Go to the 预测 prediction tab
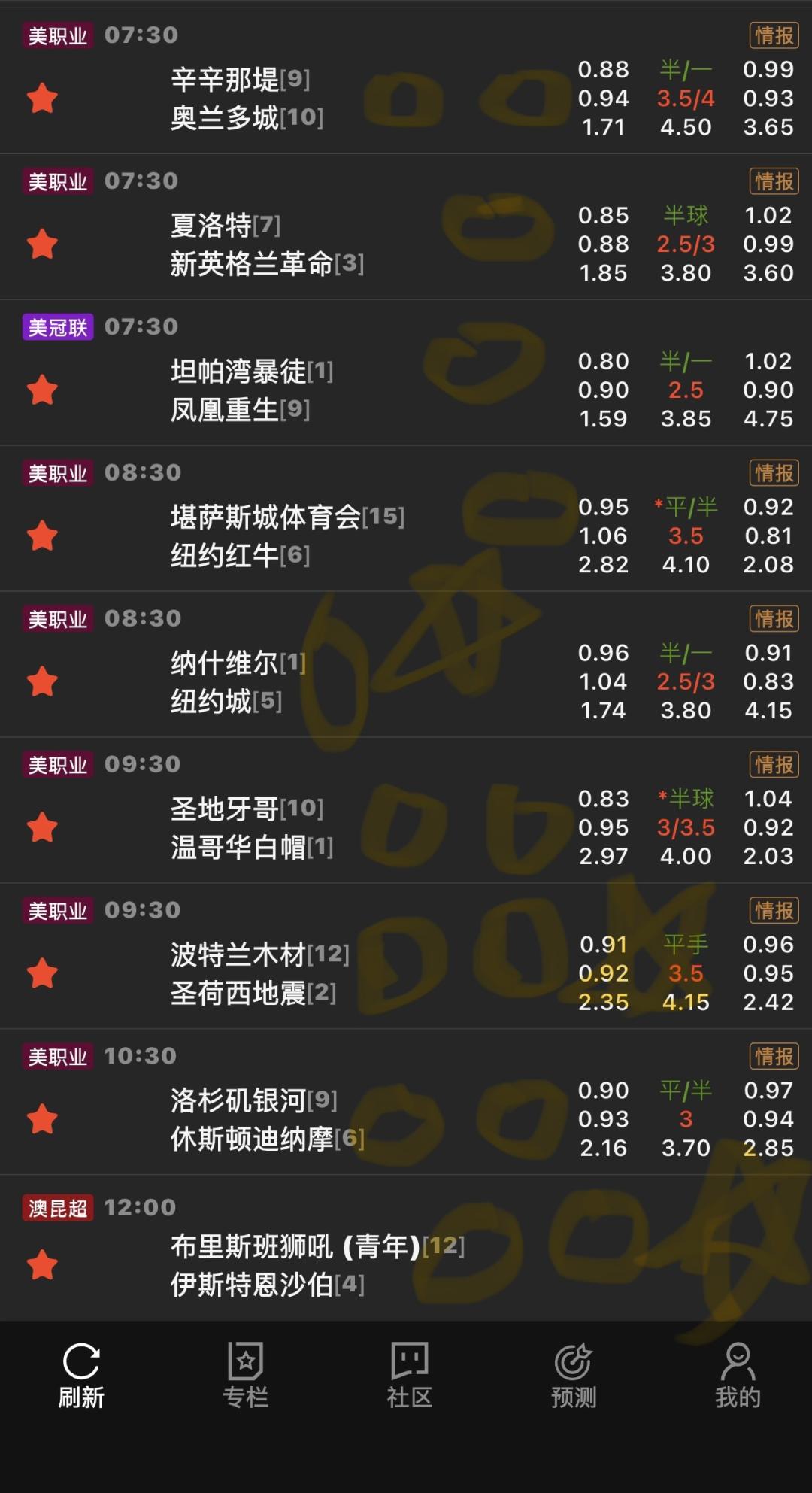Image resolution: width=812 pixels, height=1493 pixels. [x=573, y=1376]
